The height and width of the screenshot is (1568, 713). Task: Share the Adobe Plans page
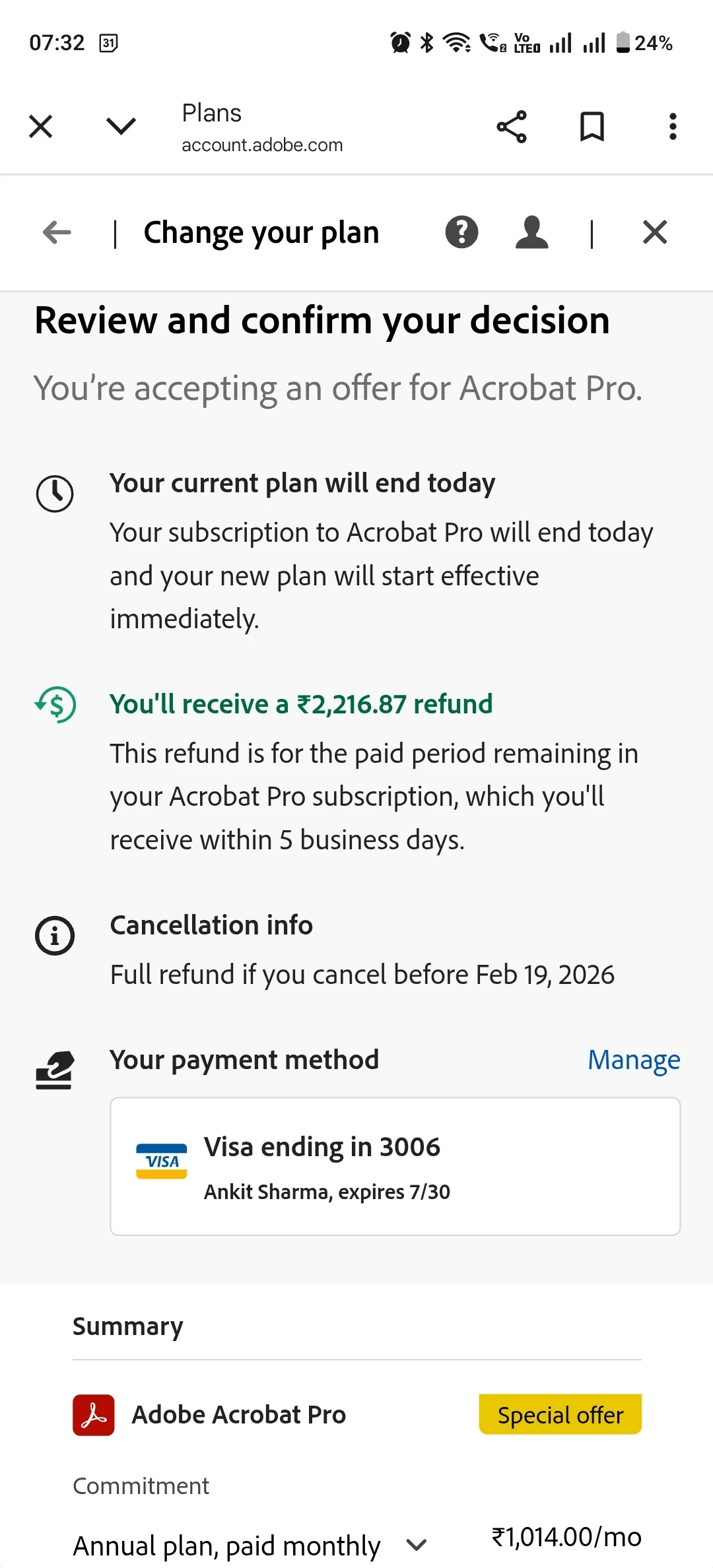pos(512,127)
